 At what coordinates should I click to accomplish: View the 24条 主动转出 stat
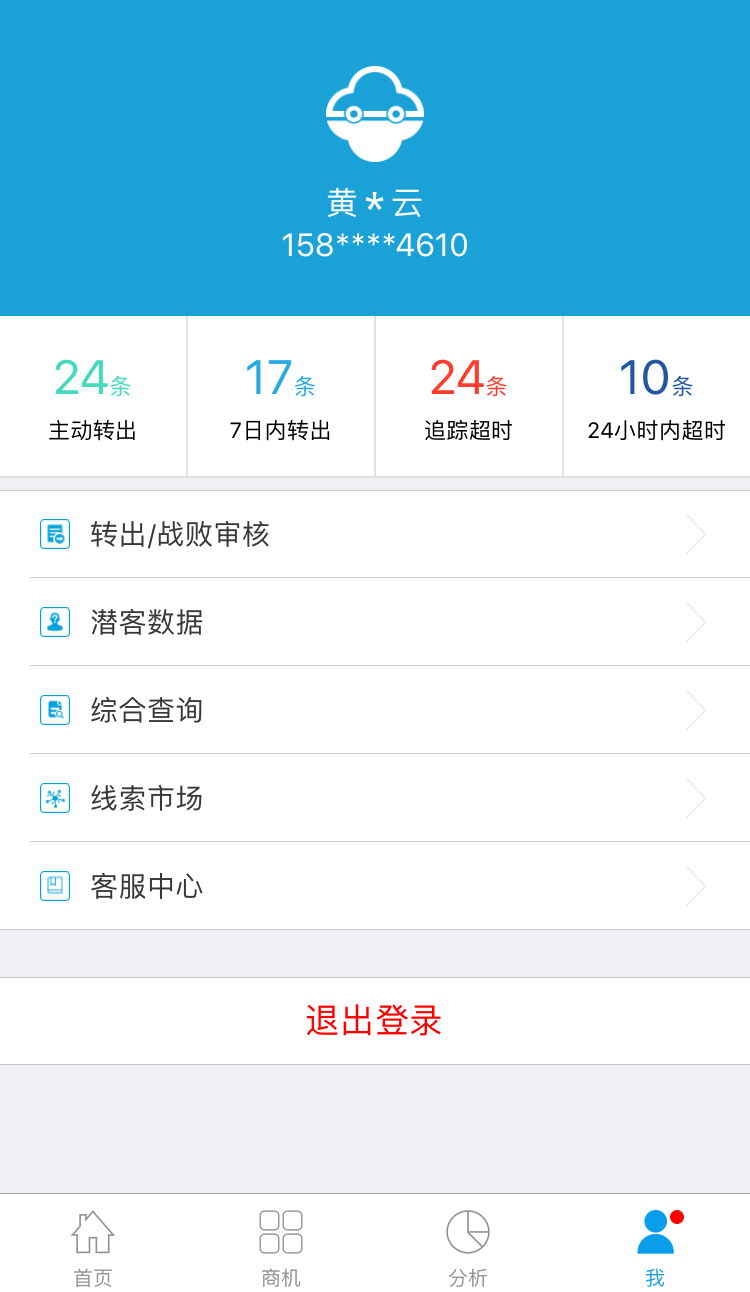pyautogui.click(x=93, y=397)
